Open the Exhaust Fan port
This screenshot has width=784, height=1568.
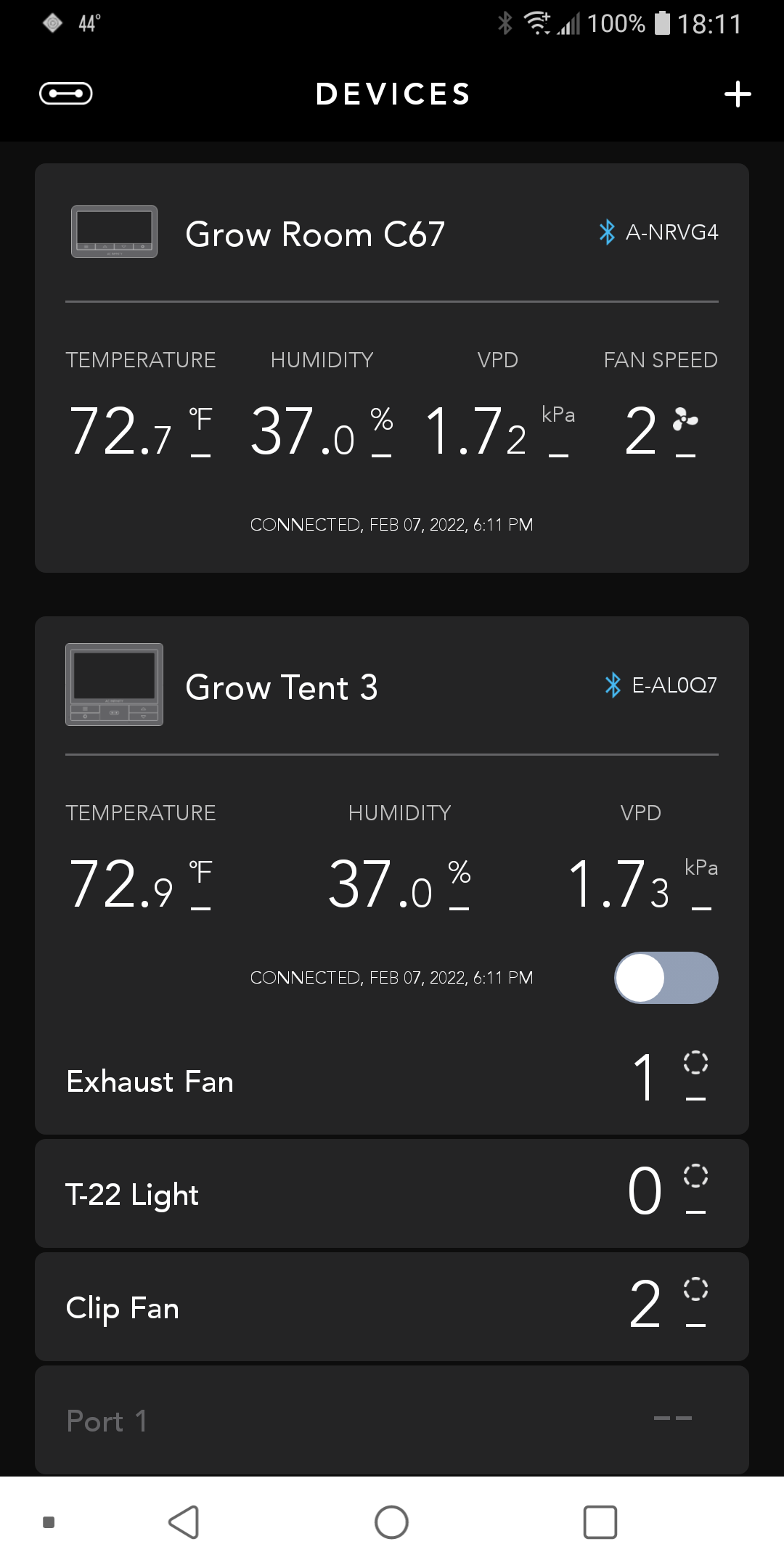392,1081
